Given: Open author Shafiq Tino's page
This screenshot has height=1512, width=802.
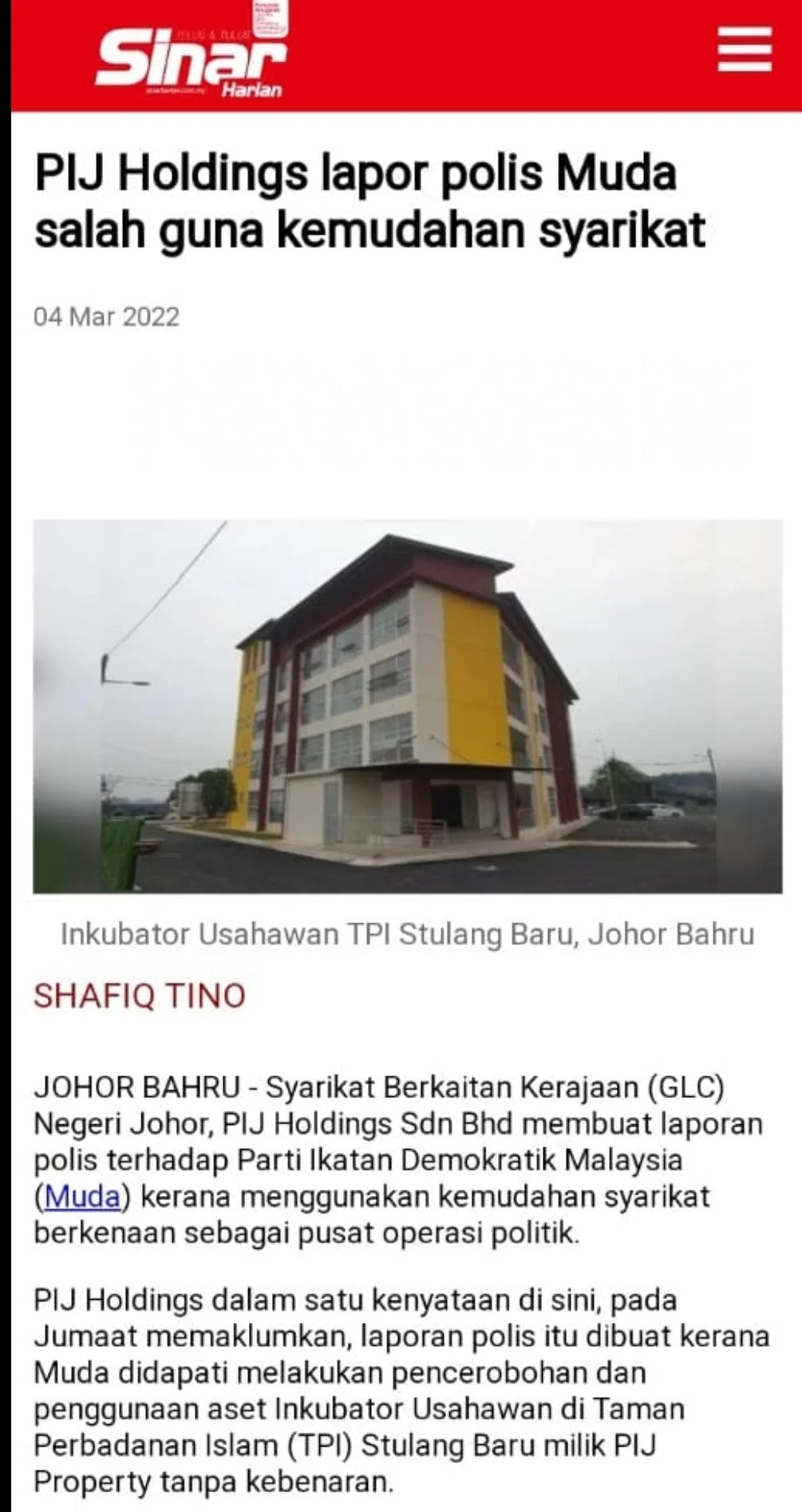Looking at the screenshot, I should (x=140, y=996).
